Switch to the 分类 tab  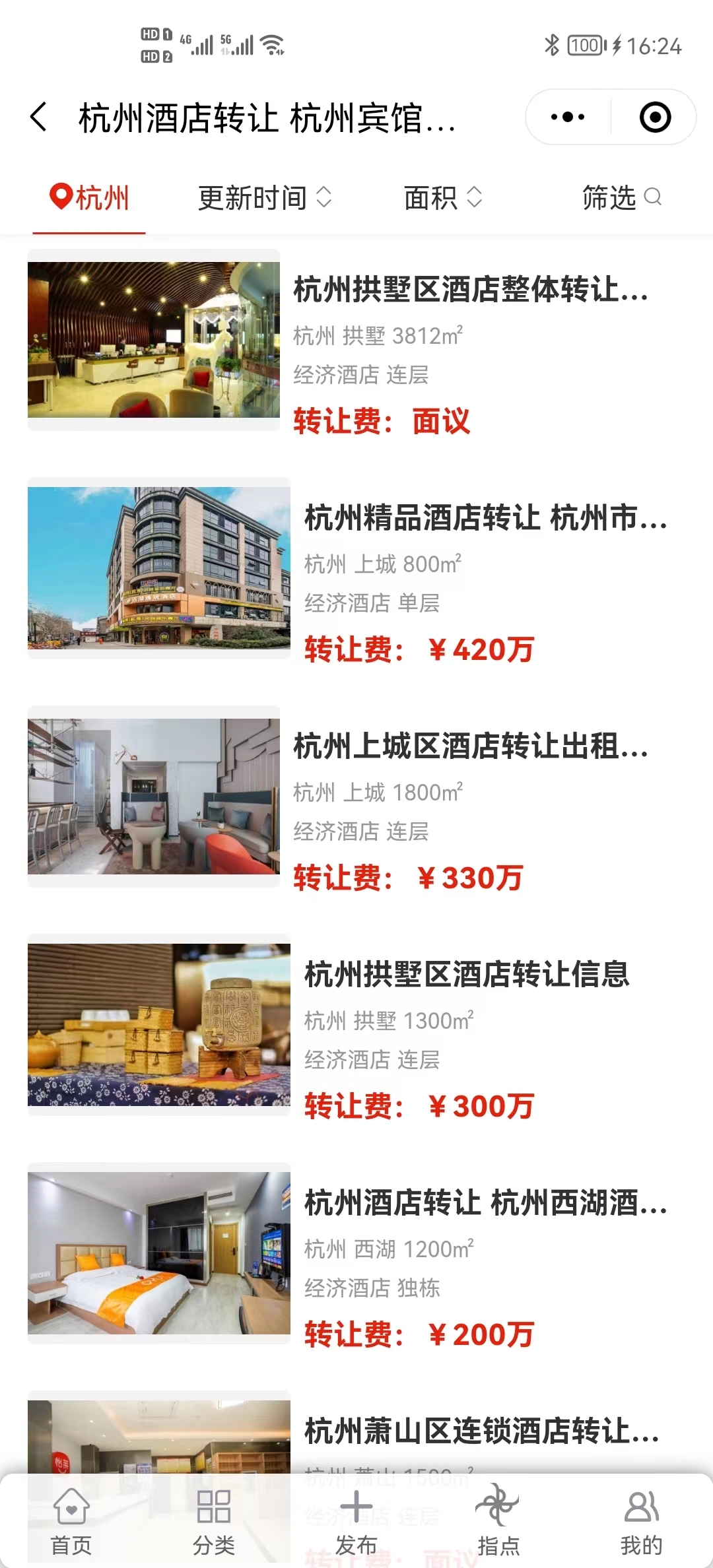point(214,1522)
